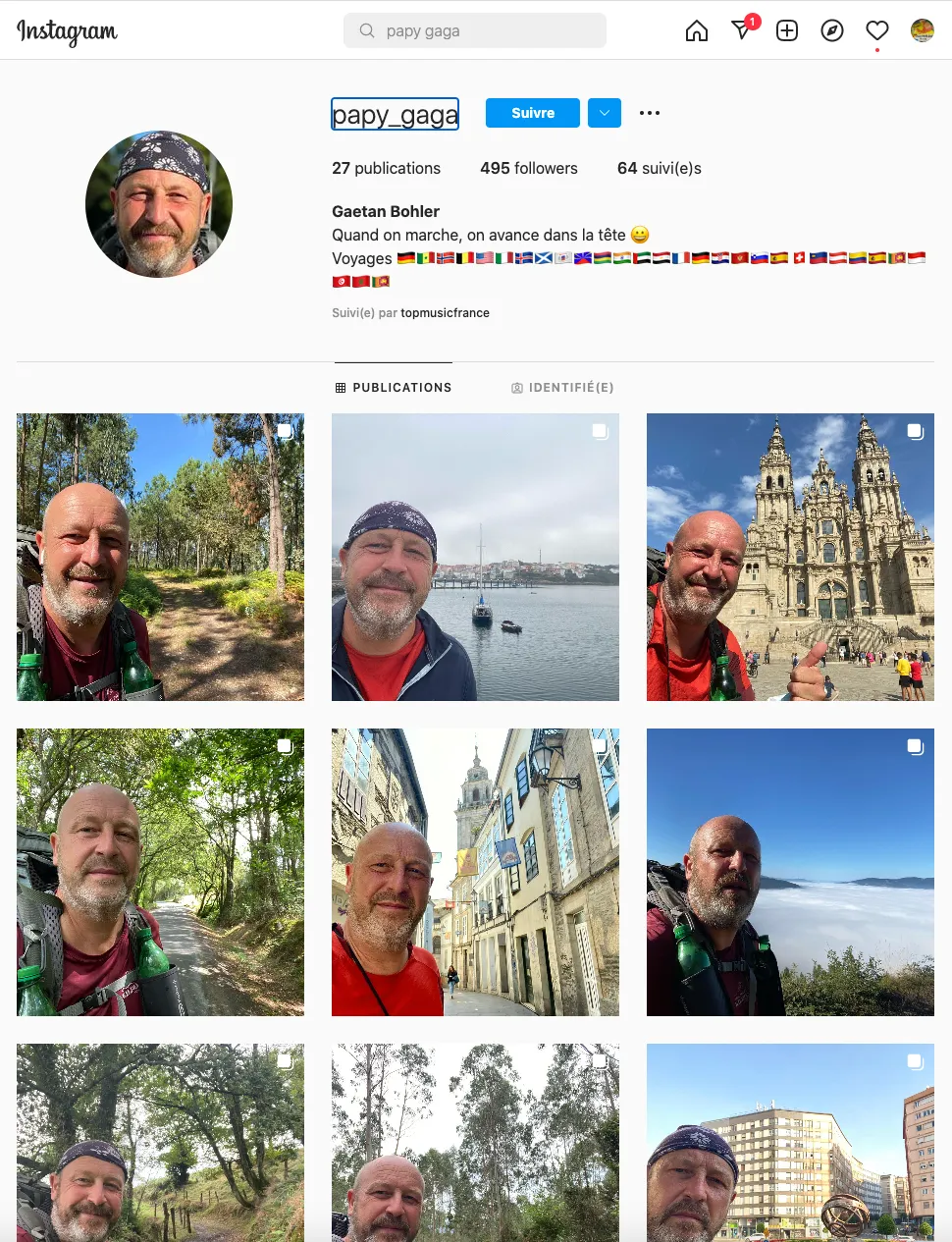Follow papy_gaga with the Suivre button

(x=533, y=113)
